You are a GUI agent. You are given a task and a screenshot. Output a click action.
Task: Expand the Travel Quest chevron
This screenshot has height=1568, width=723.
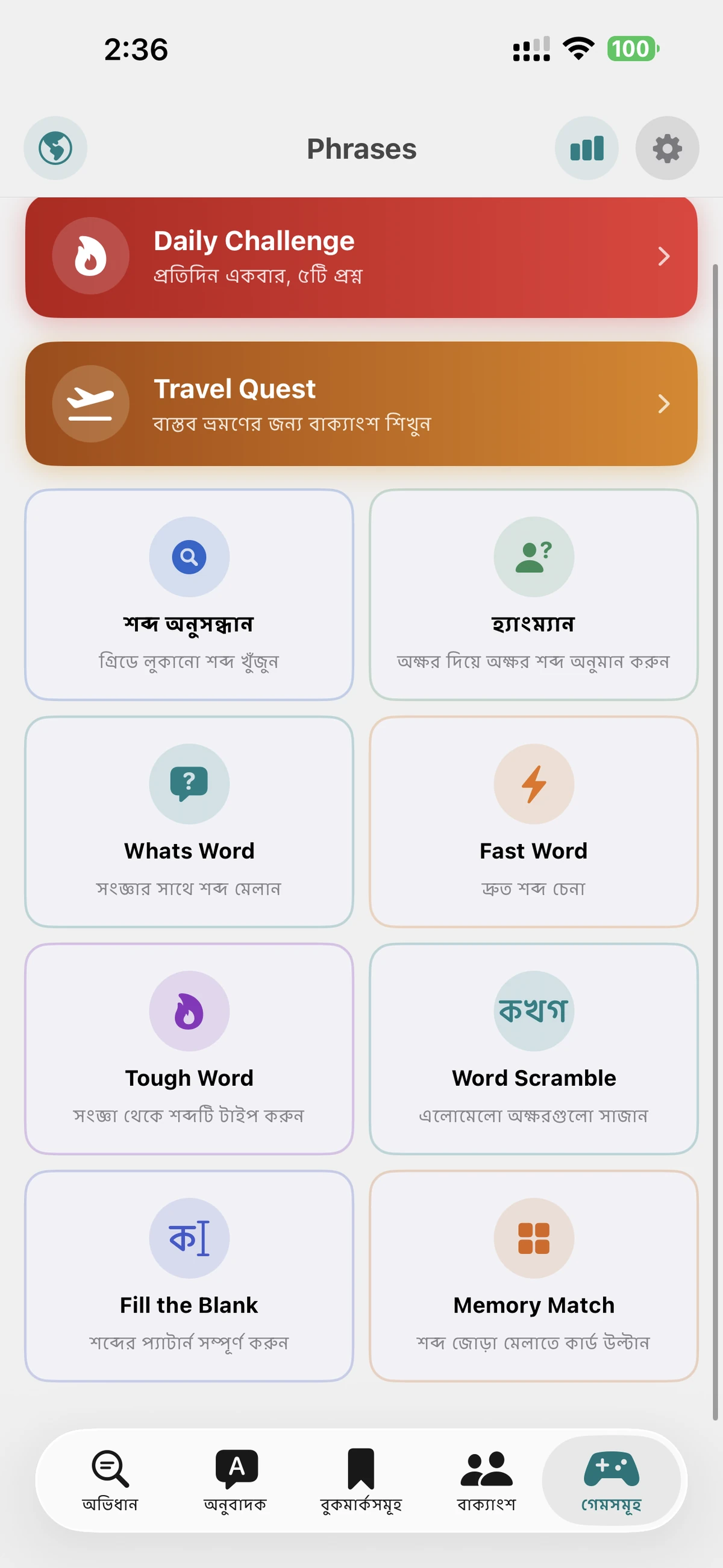pos(663,403)
